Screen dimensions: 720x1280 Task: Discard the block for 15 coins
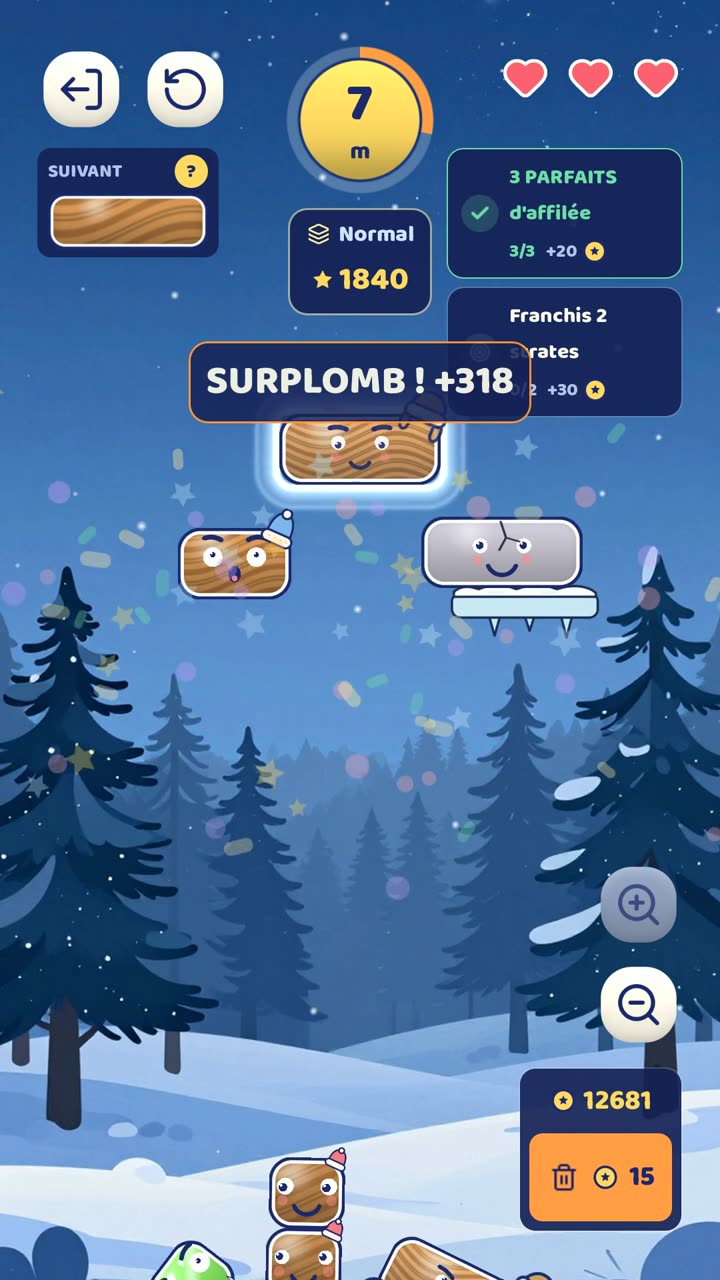pos(600,1177)
